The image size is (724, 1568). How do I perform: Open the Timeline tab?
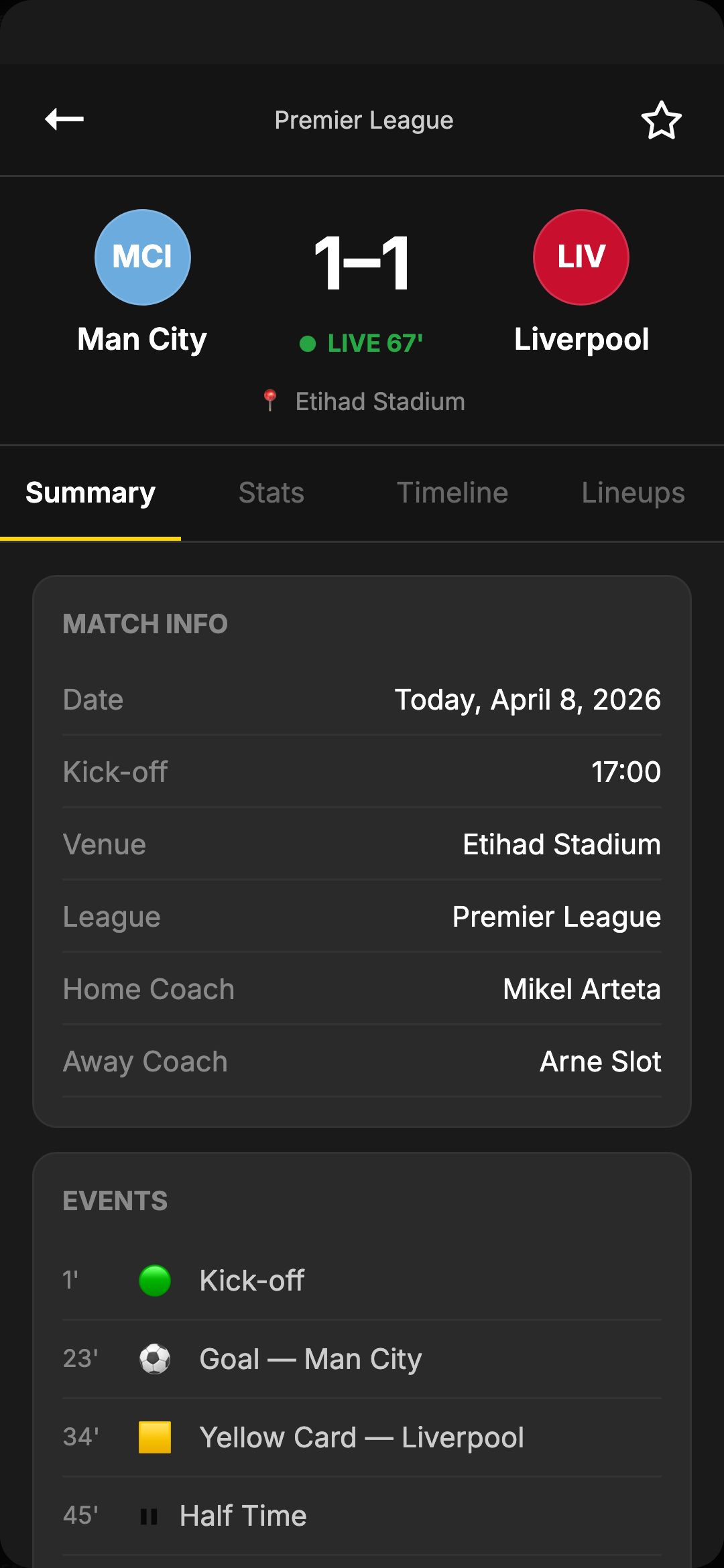coord(454,492)
